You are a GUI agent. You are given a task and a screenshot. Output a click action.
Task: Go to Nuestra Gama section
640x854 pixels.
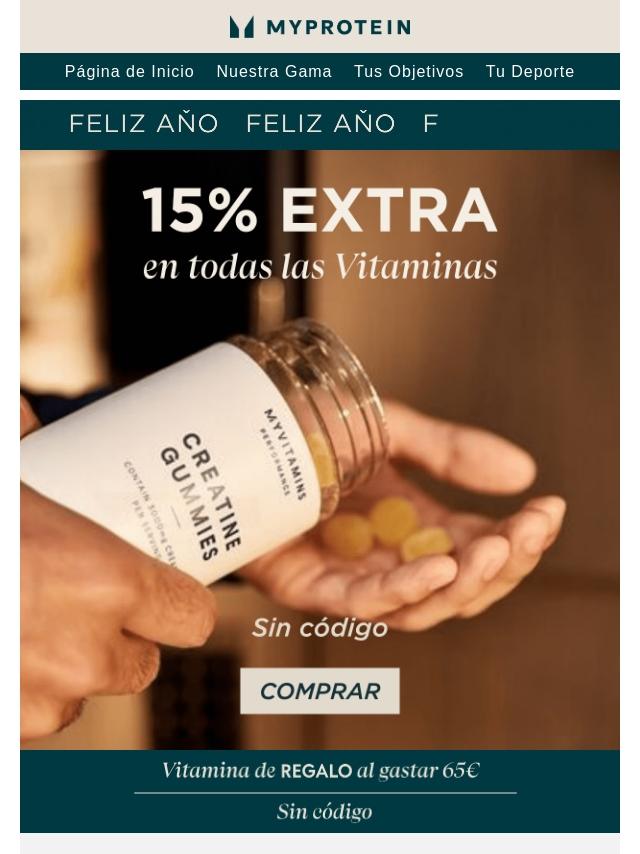click(x=274, y=72)
